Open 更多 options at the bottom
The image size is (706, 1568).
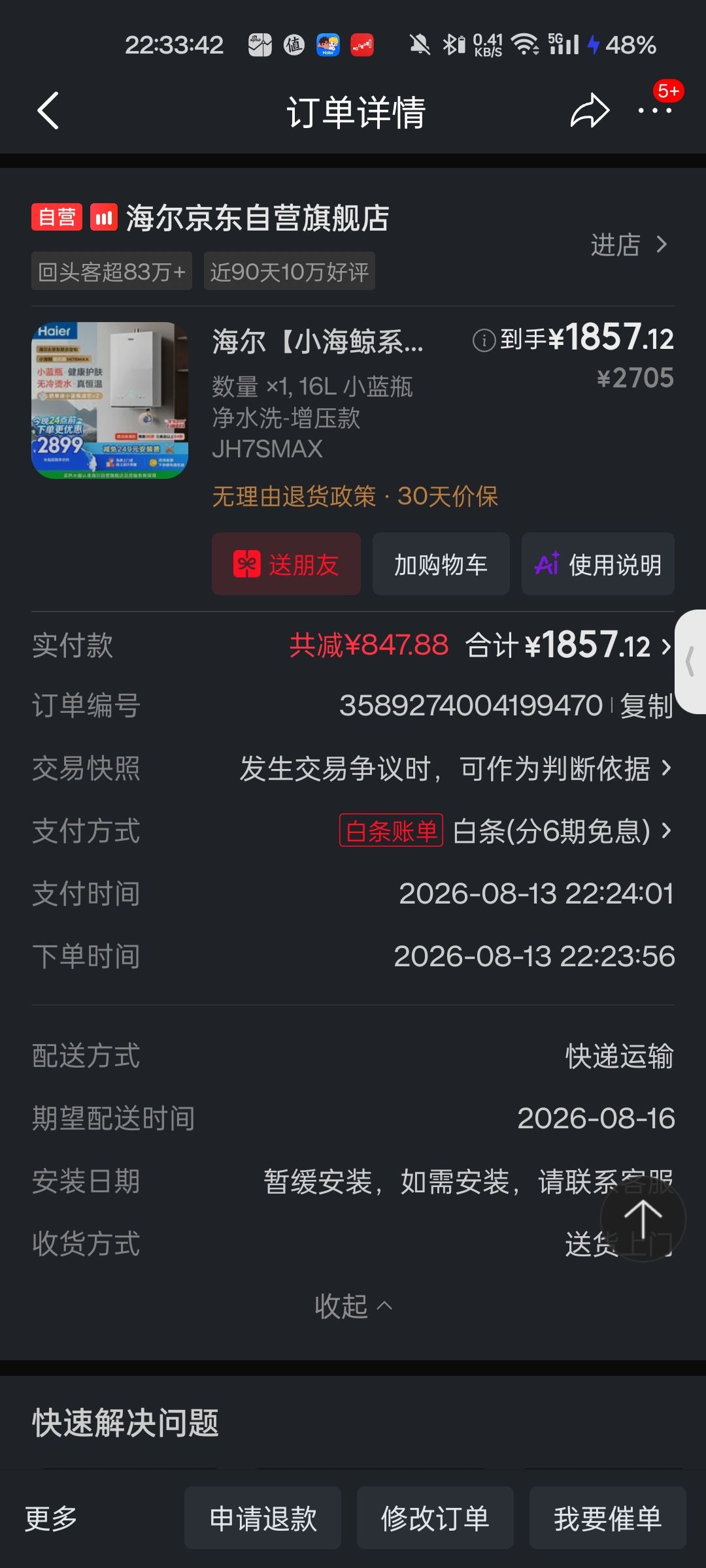point(51,1518)
